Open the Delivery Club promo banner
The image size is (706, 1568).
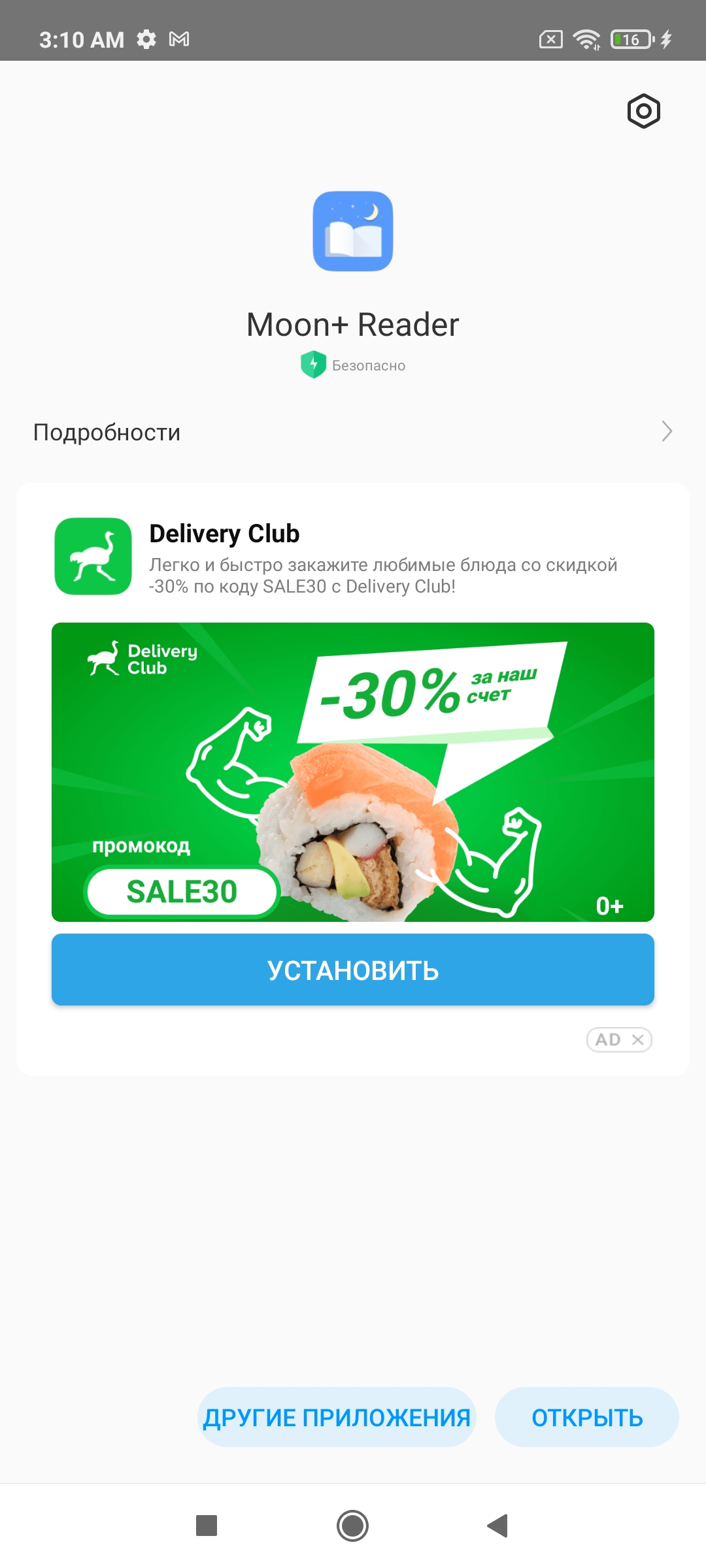(353, 772)
